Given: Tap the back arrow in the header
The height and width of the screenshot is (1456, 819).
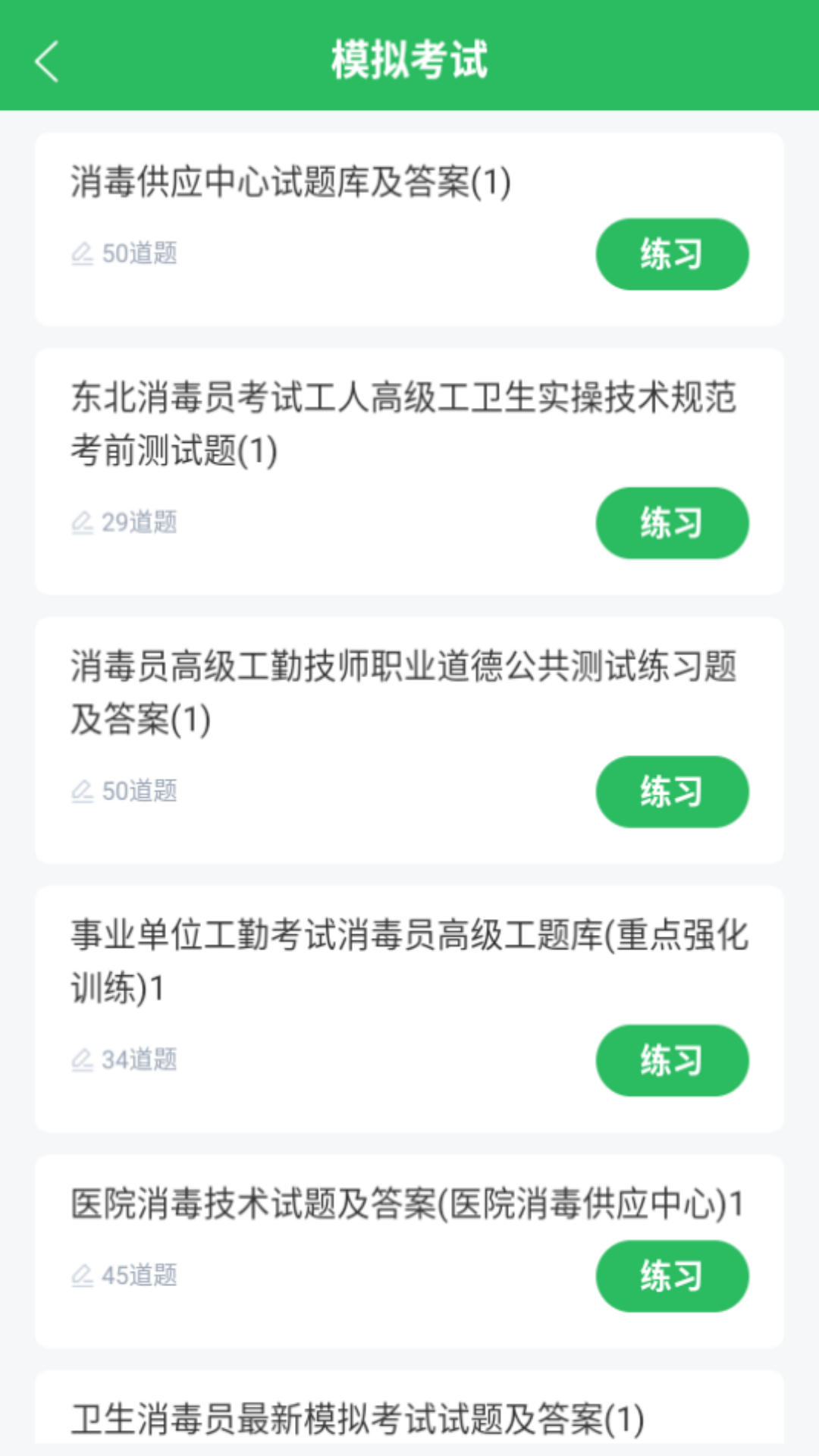Looking at the screenshot, I should 47,61.
